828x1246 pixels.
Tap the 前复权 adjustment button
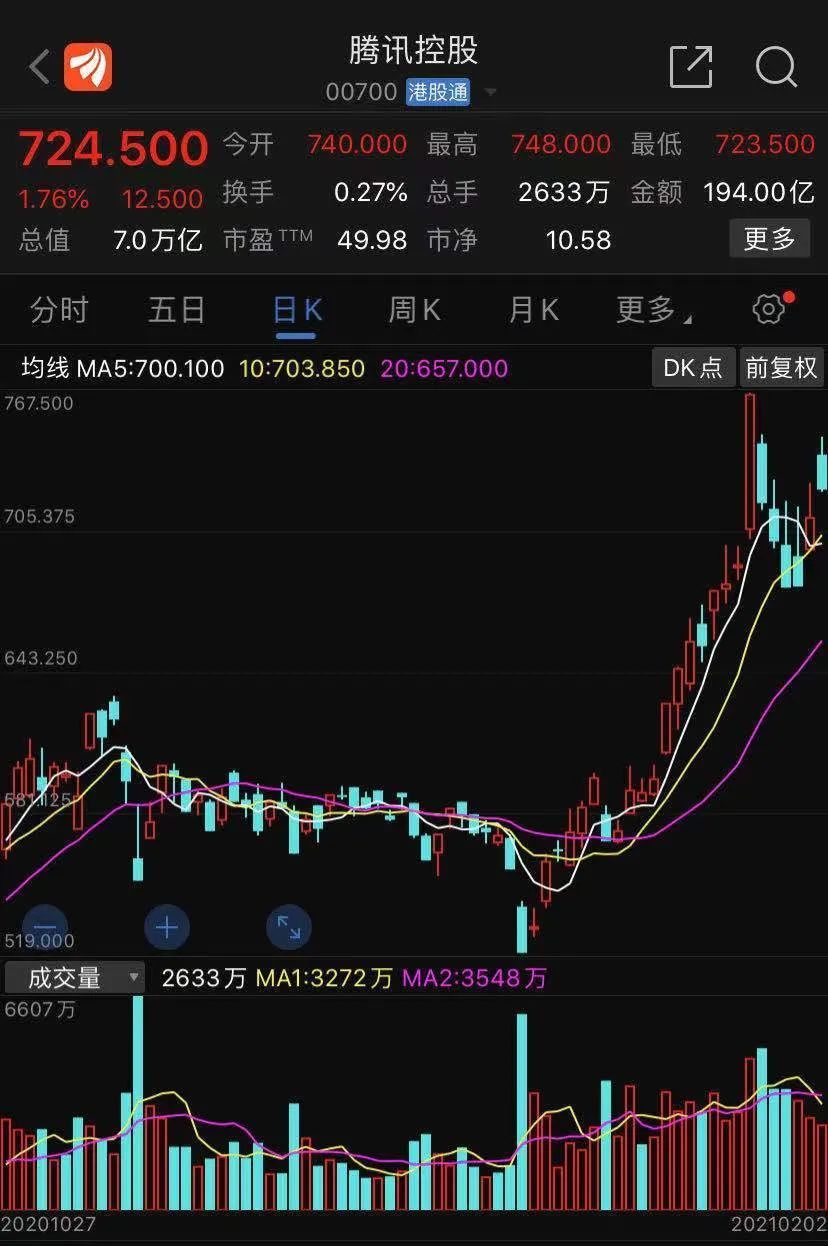click(x=782, y=368)
